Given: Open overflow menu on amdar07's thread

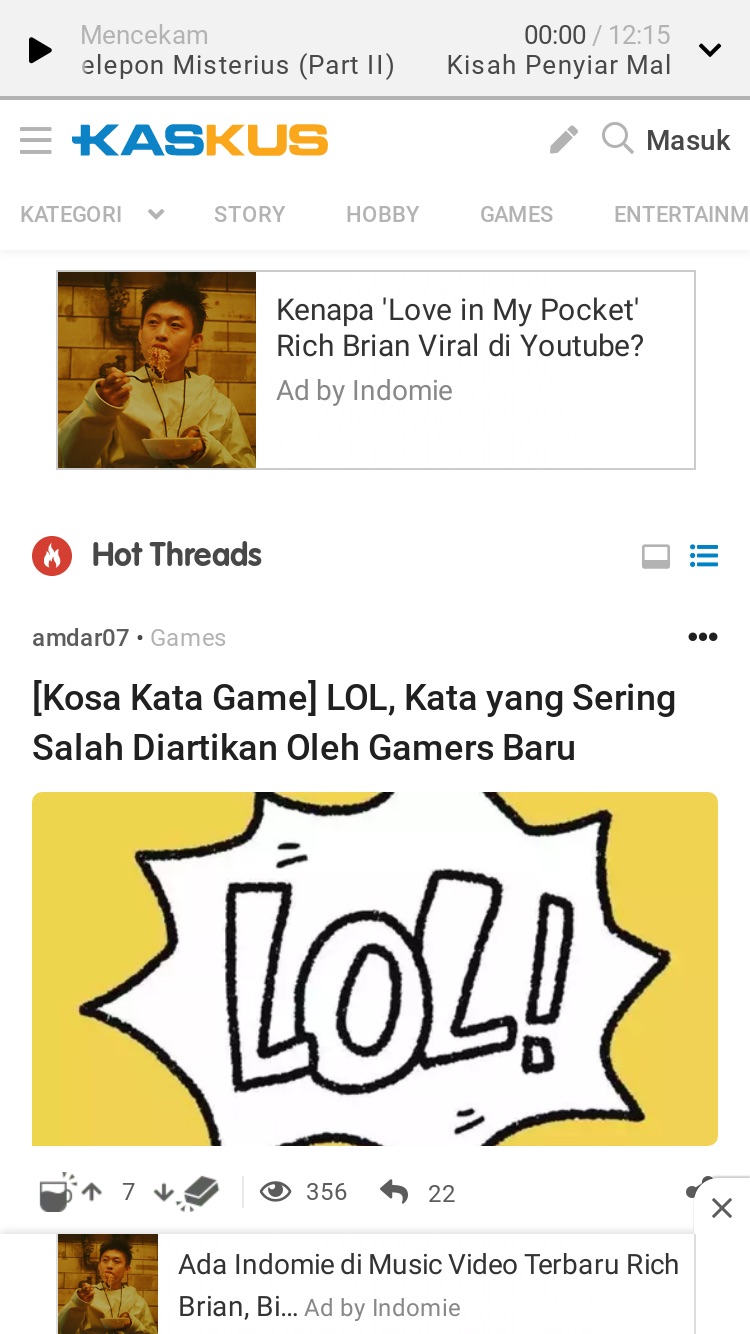Looking at the screenshot, I should tap(703, 637).
